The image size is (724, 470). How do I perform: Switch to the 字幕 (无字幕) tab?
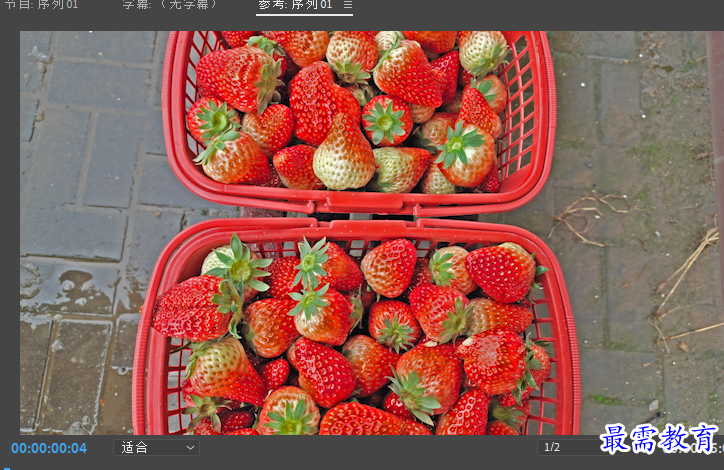pos(171,6)
